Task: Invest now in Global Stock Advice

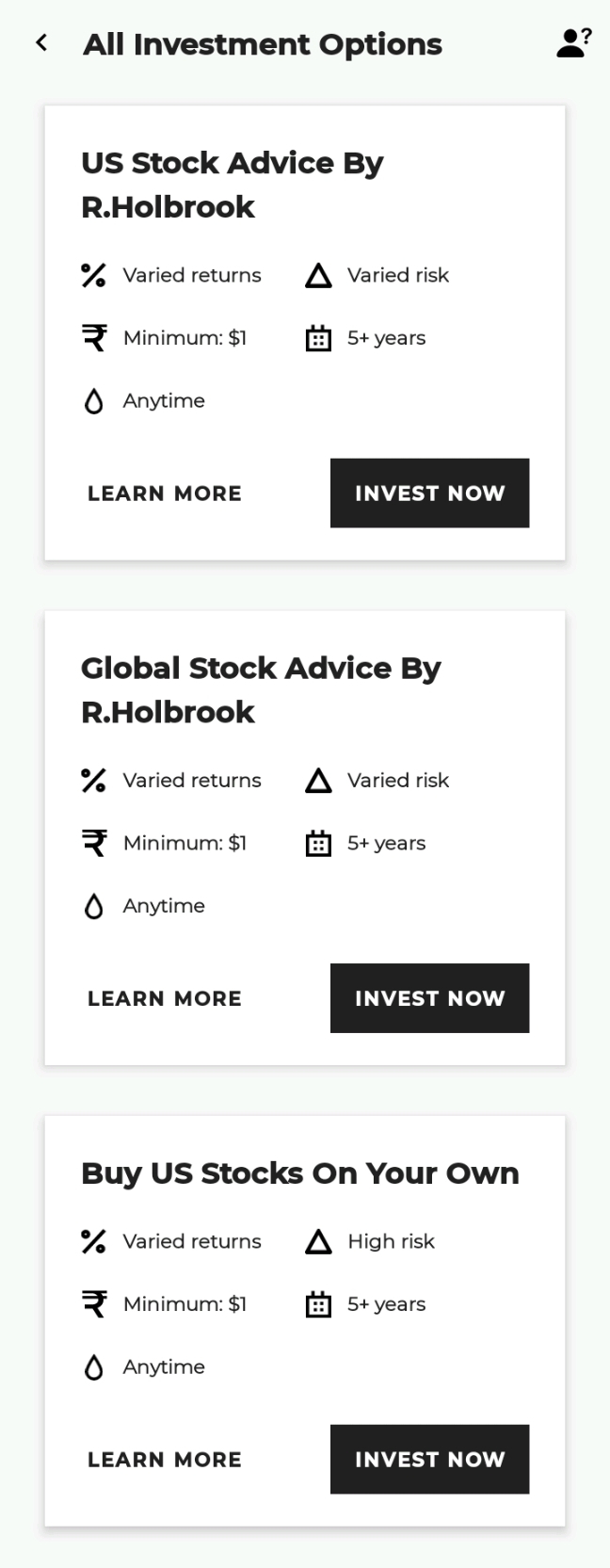Action: click(429, 998)
